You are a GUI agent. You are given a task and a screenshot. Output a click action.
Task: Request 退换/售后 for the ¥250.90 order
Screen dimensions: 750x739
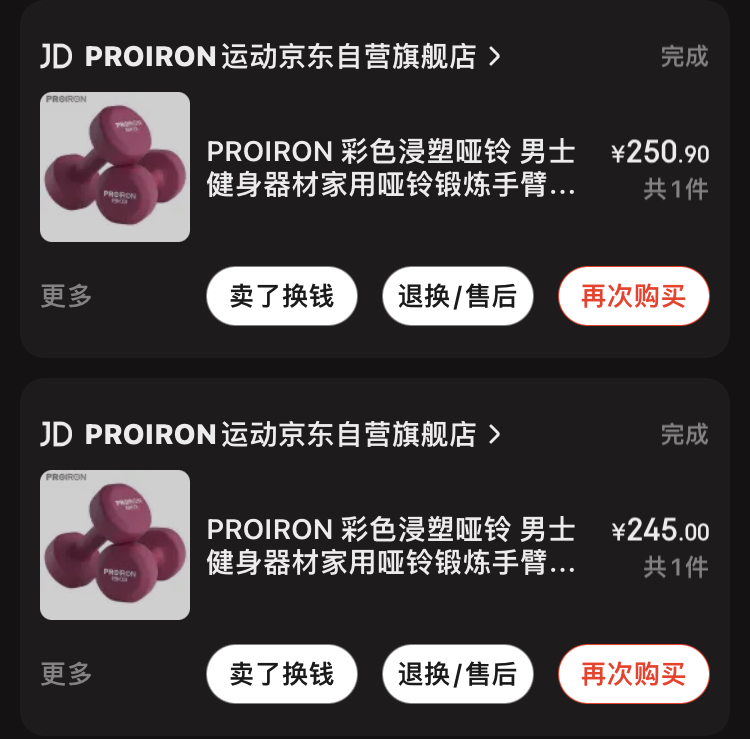tap(457, 296)
